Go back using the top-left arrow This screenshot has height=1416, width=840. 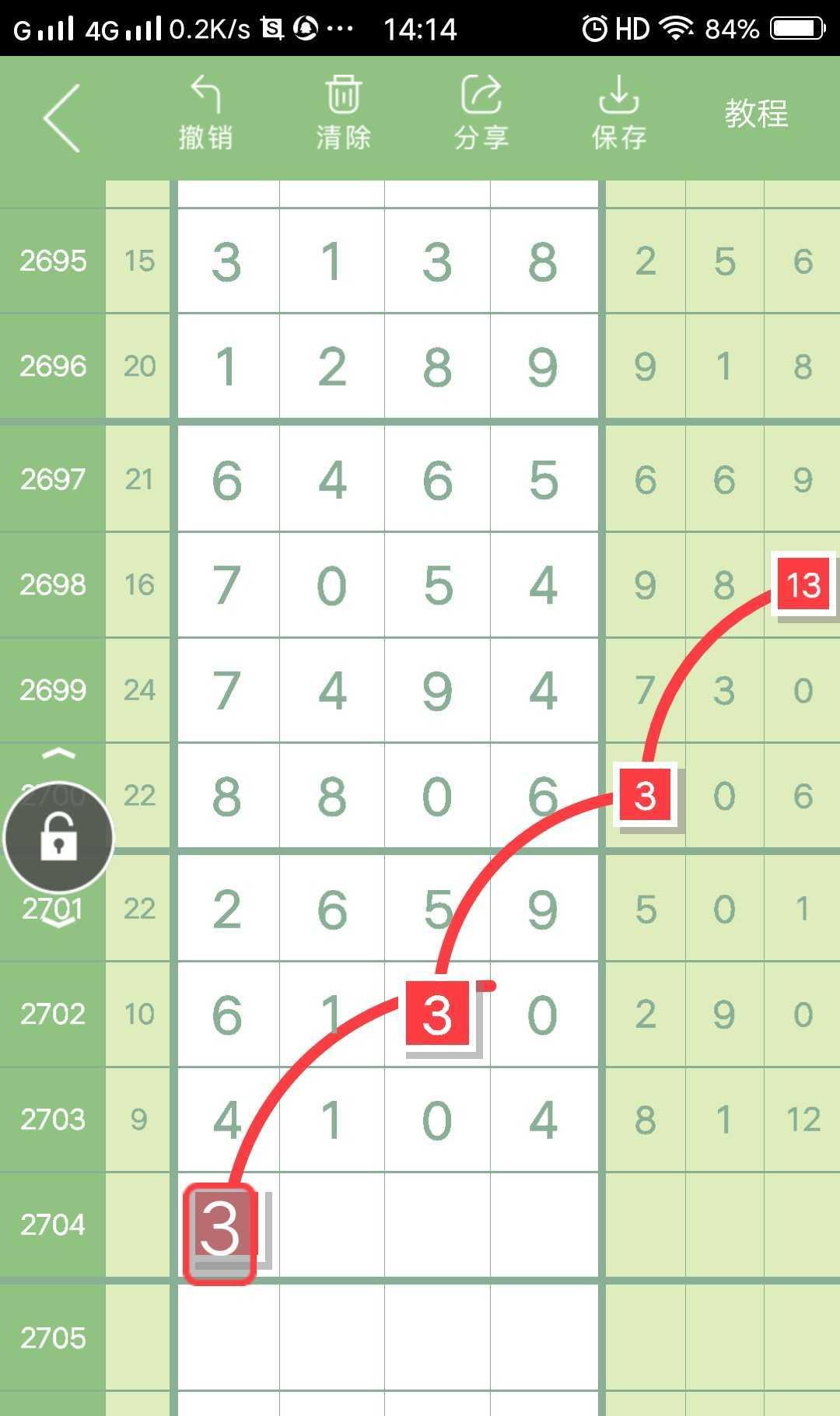coord(62,117)
